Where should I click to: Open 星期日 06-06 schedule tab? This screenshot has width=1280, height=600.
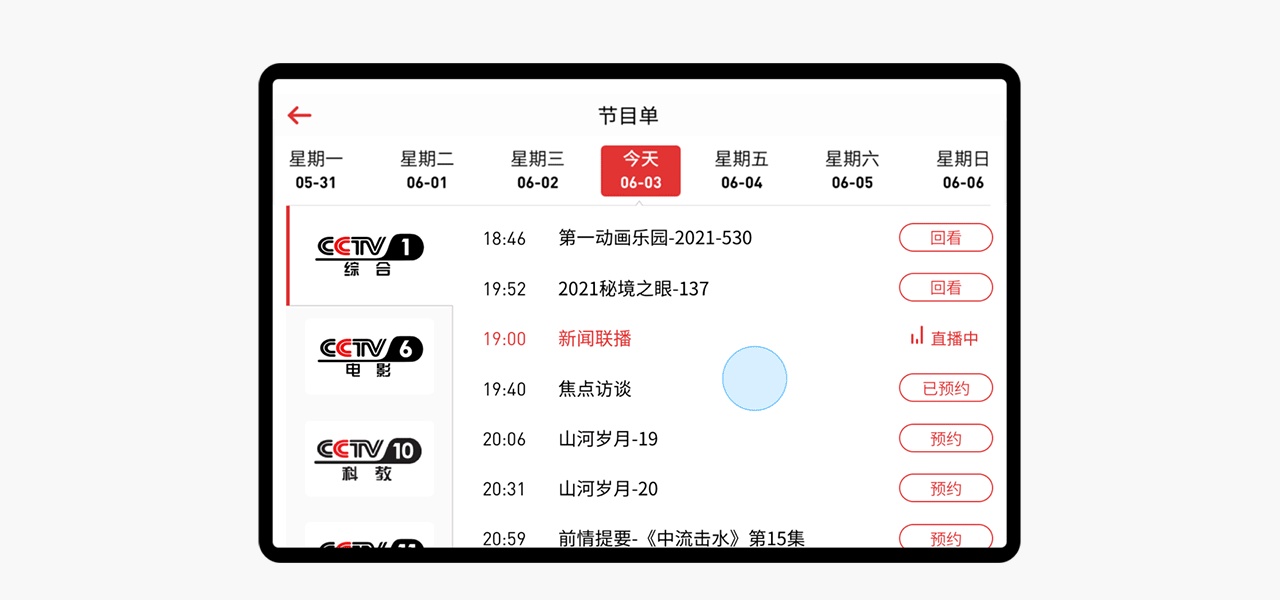pos(962,170)
